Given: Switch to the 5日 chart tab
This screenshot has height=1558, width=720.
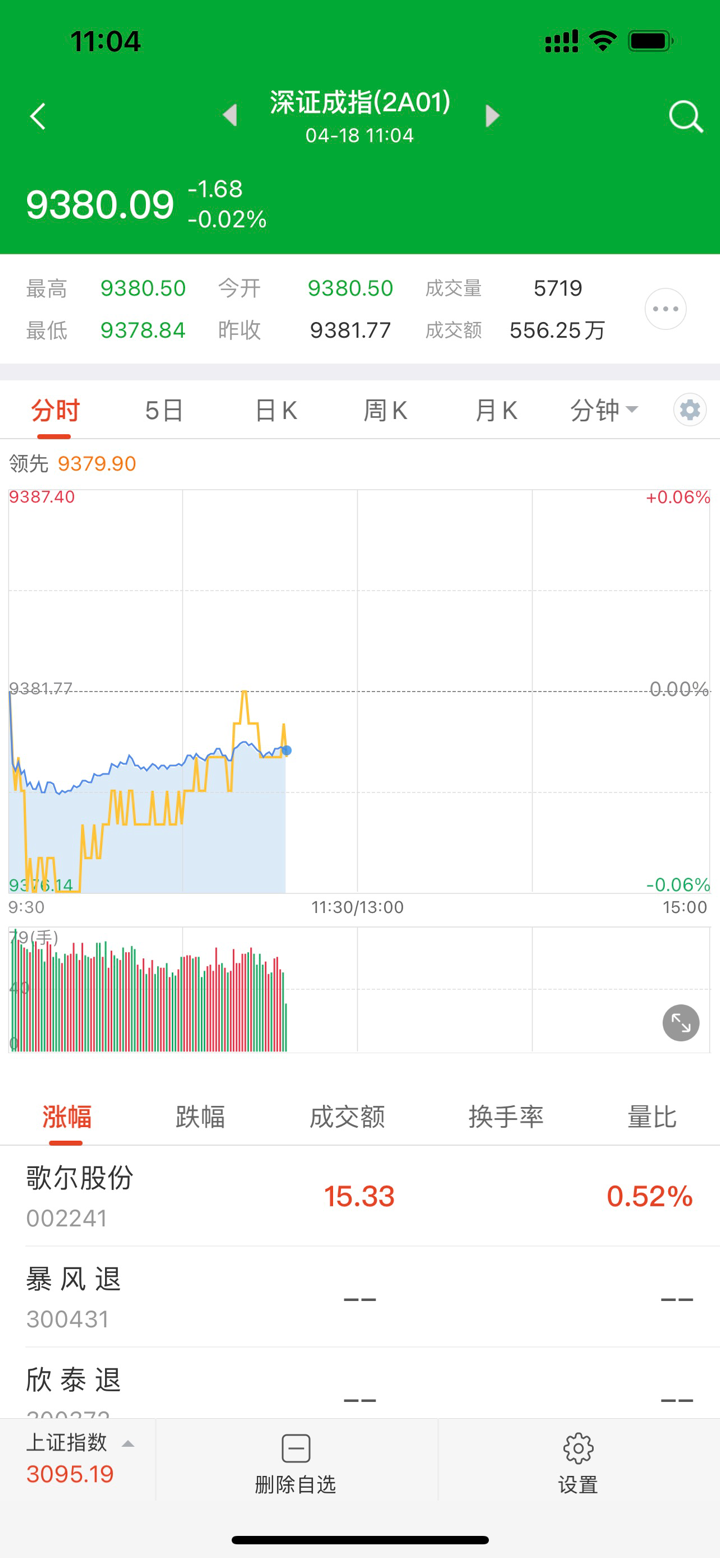Looking at the screenshot, I should 164,411.
